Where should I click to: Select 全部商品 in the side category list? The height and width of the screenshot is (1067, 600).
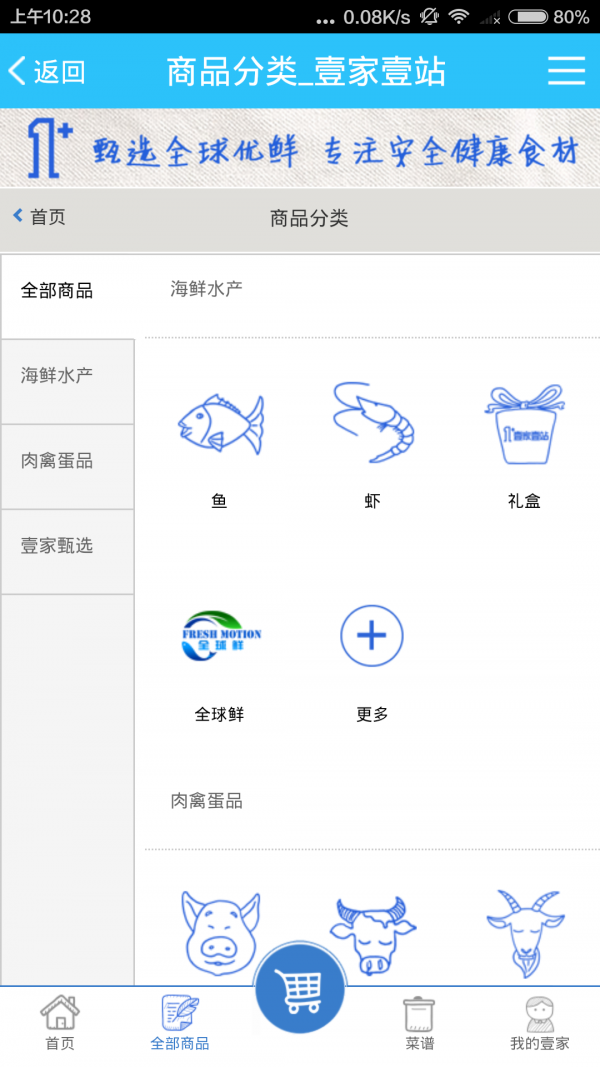(x=58, y=291)
